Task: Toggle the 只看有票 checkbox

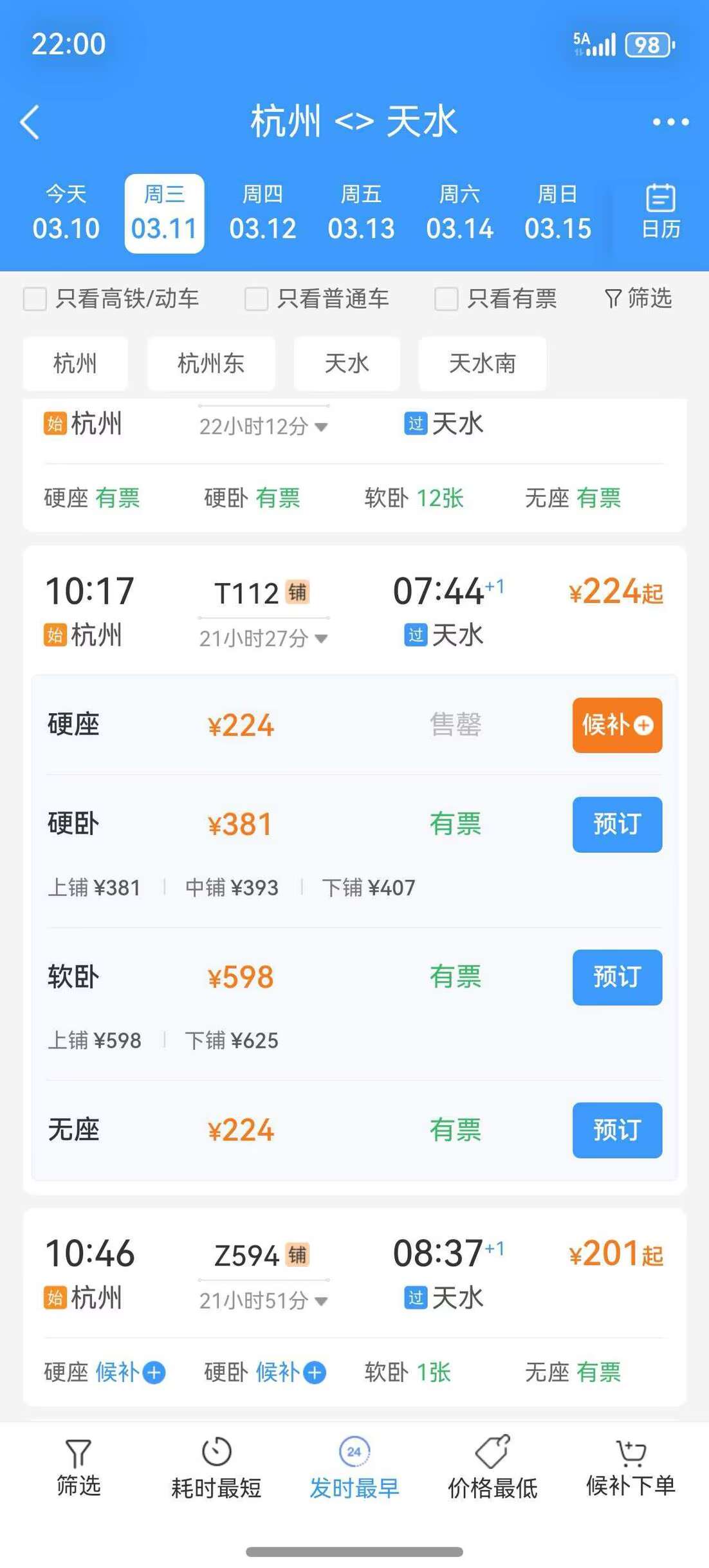Action: tap(447, 299)
